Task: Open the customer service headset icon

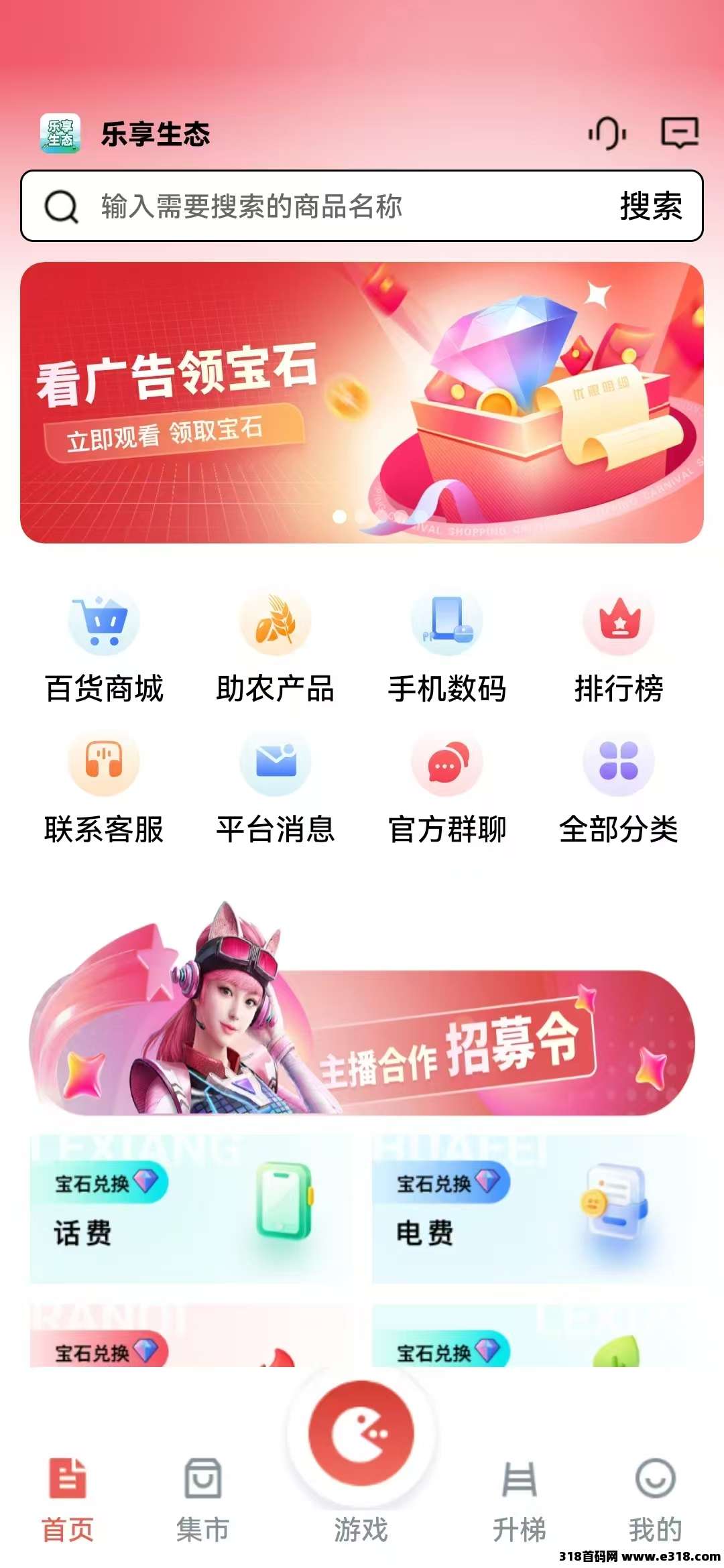Action: [x=607, y=133]
